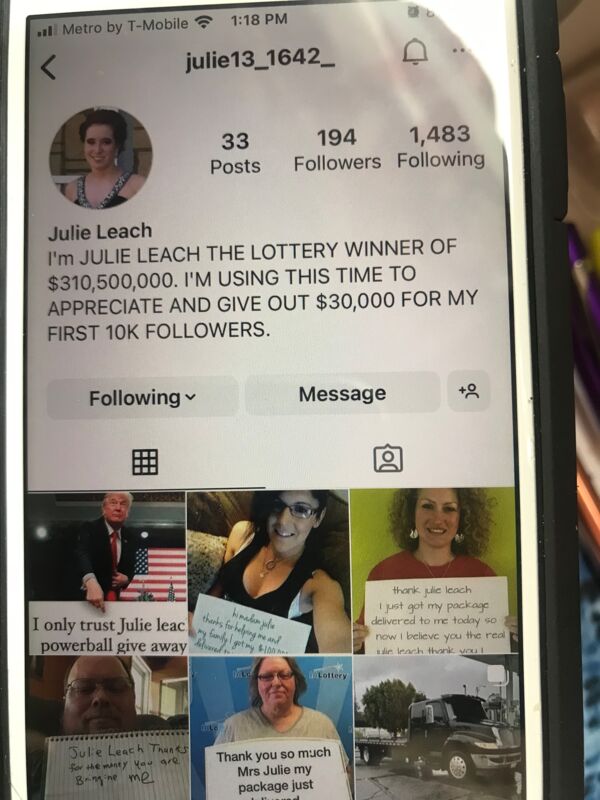
Task: Switch to the tagged photos tab
Action: (x=387, y=459)
